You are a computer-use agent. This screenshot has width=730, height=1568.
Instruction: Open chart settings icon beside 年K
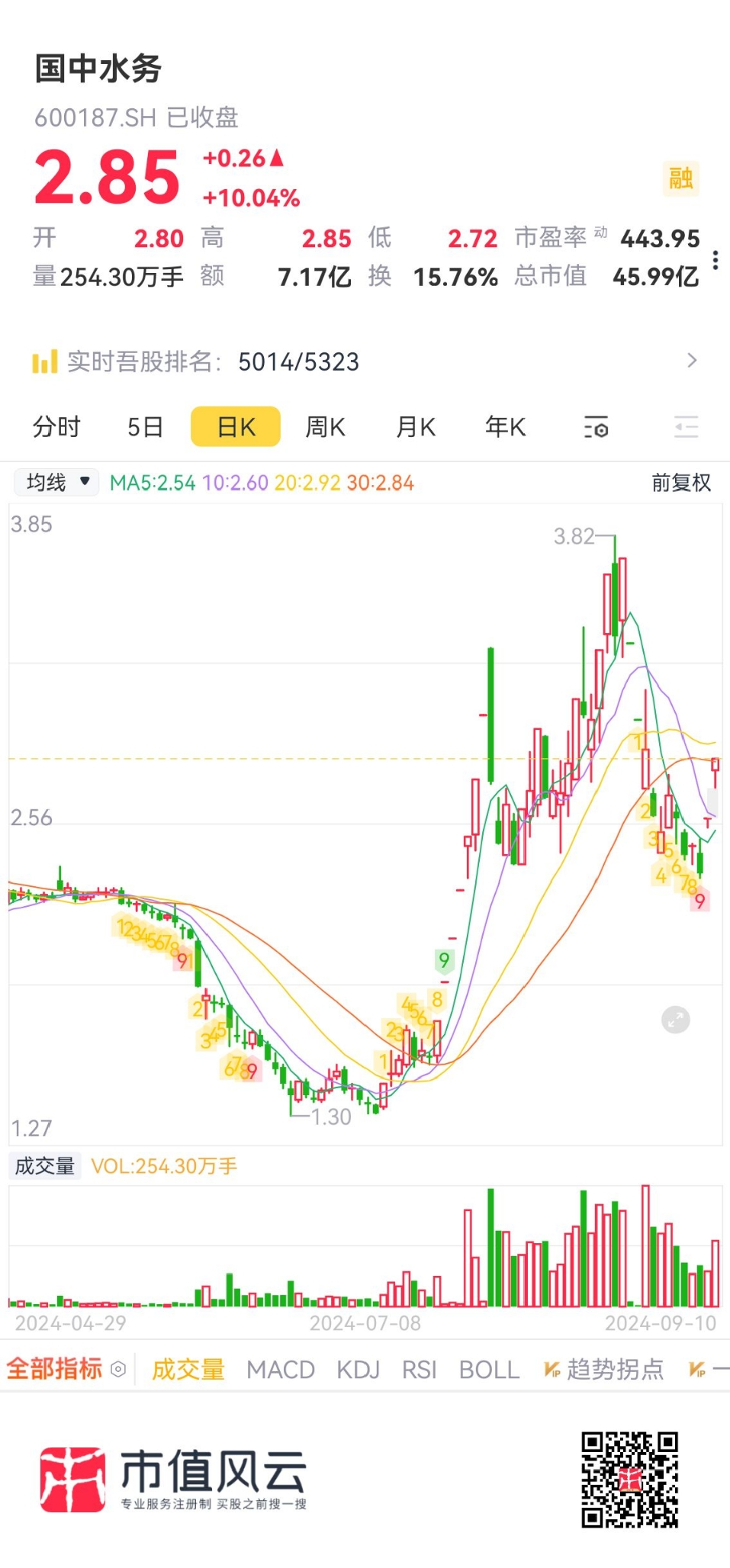point(596,427)
